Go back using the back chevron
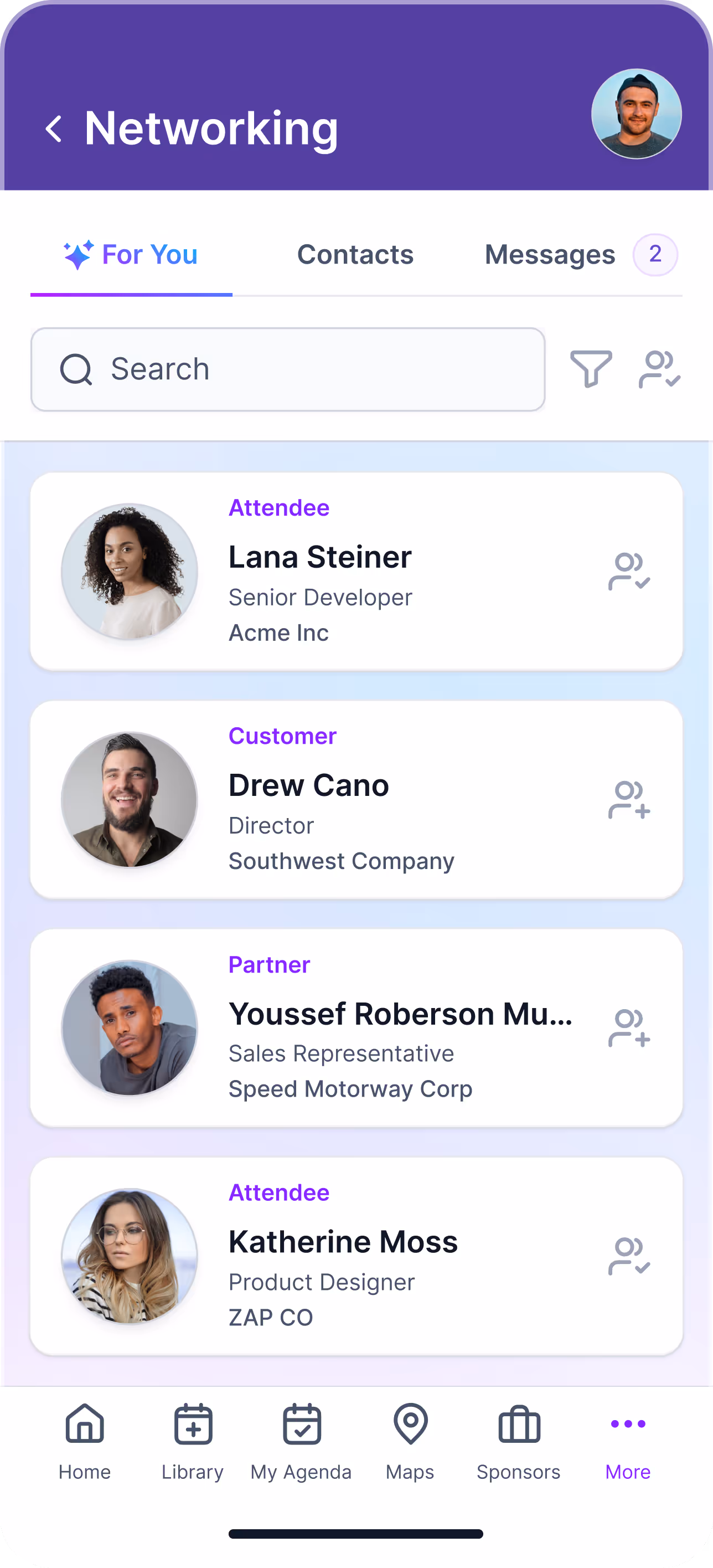The width and height of the screenshot is (713, 1568). click(55, 128)
